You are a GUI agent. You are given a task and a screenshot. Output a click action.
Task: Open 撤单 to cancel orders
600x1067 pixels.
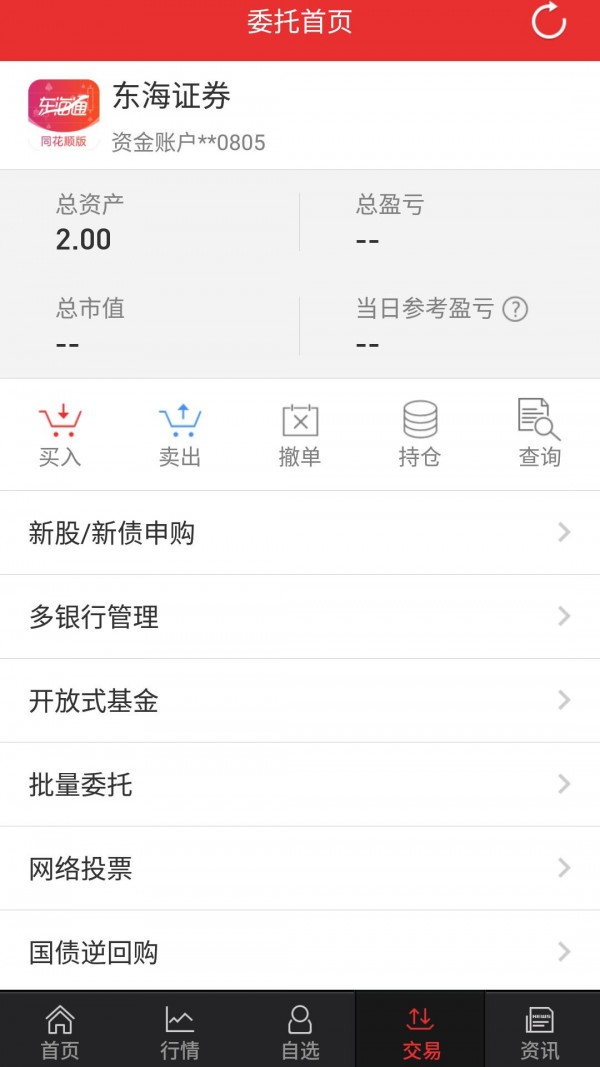point(300,435)
